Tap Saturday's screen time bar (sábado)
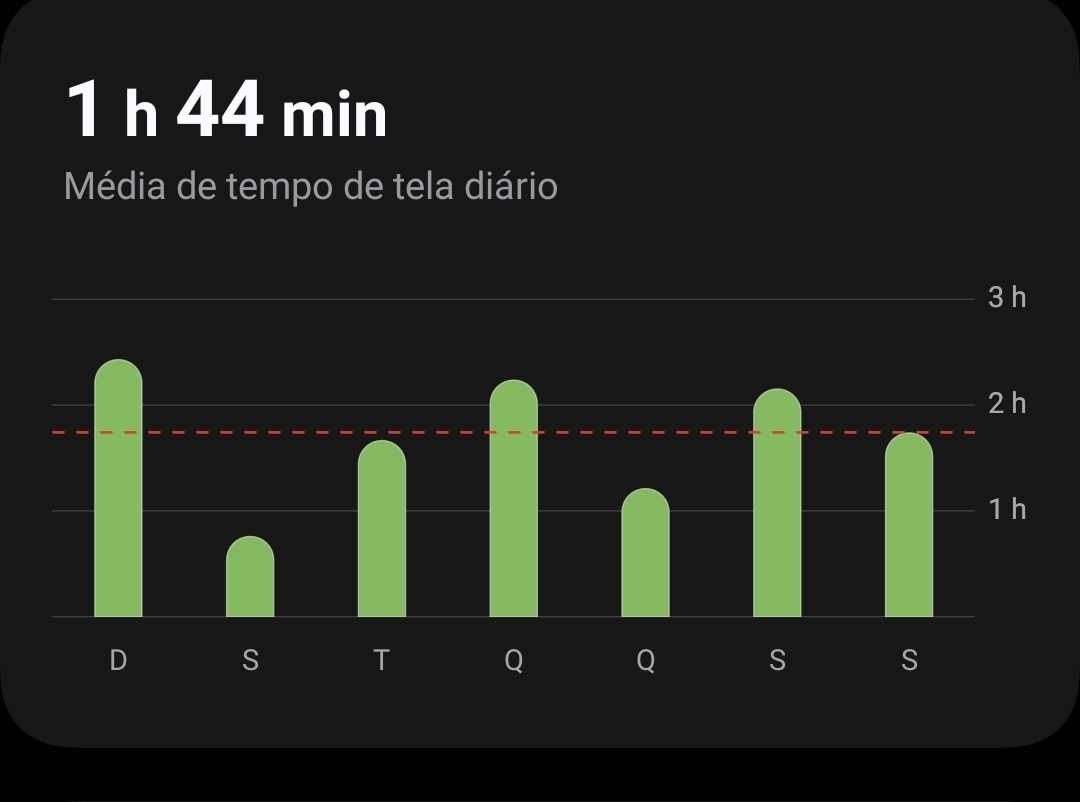 (909, 525)
